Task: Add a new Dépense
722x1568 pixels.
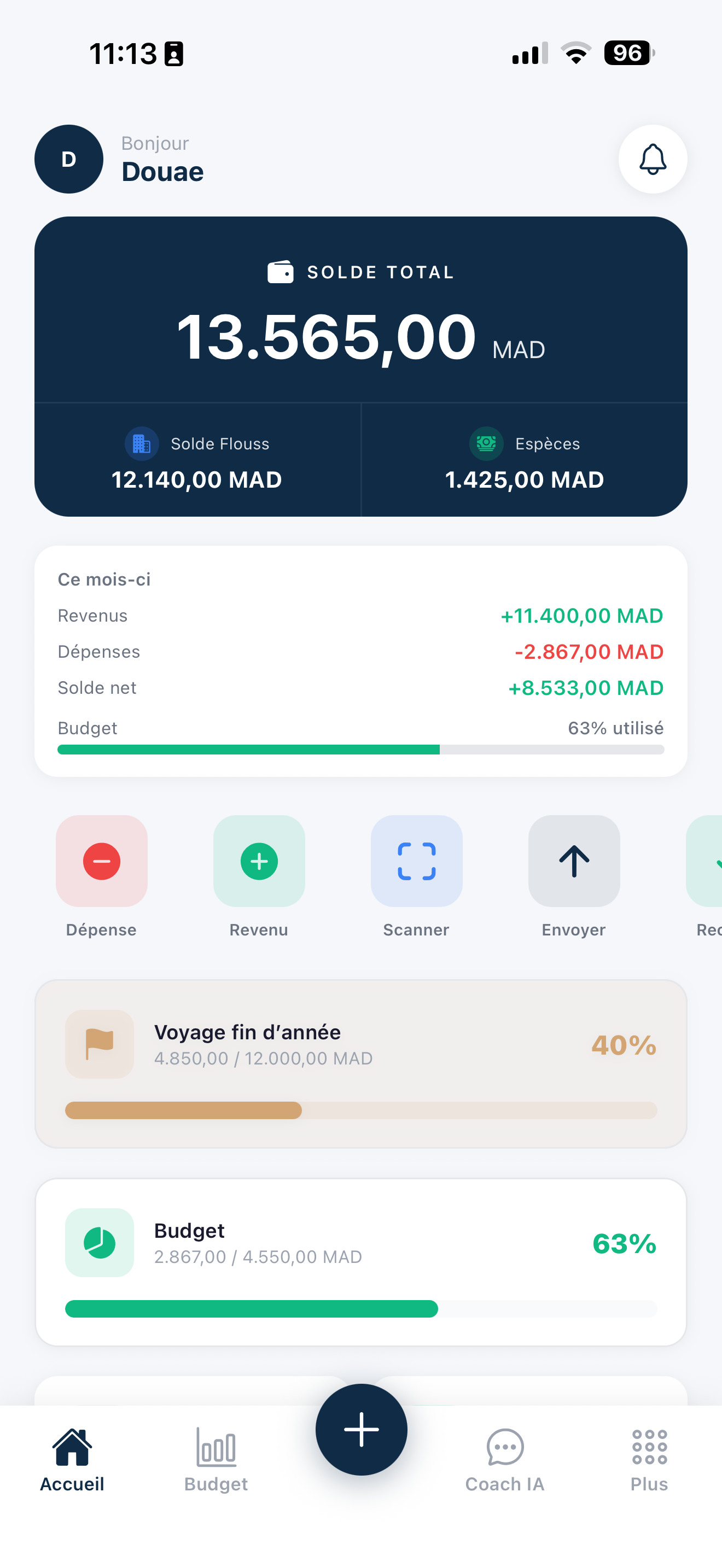Action: pyautogui.click(x=102, y=861)
